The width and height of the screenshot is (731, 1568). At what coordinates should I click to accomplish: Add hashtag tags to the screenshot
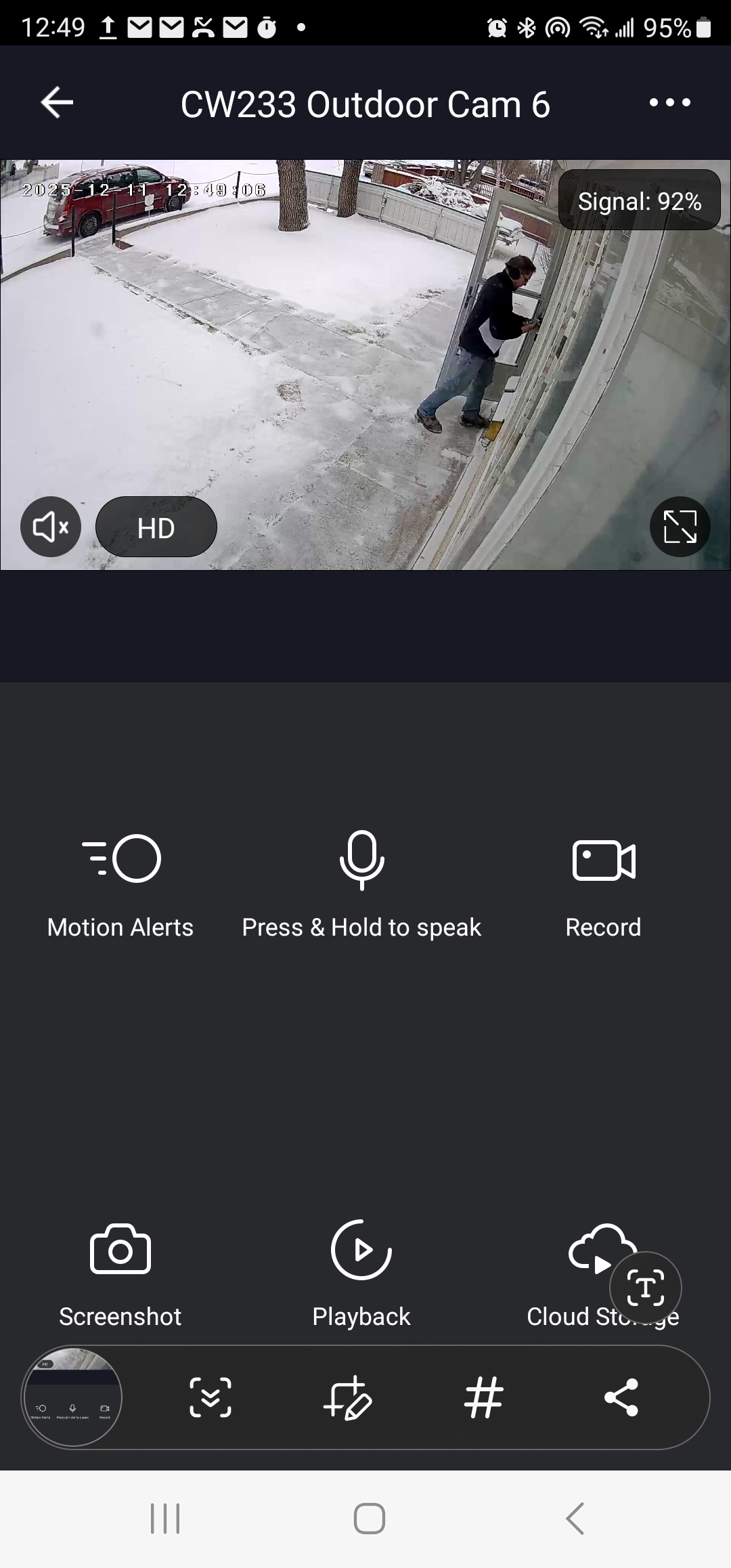pyautogui.click(x=484, y=1397)
